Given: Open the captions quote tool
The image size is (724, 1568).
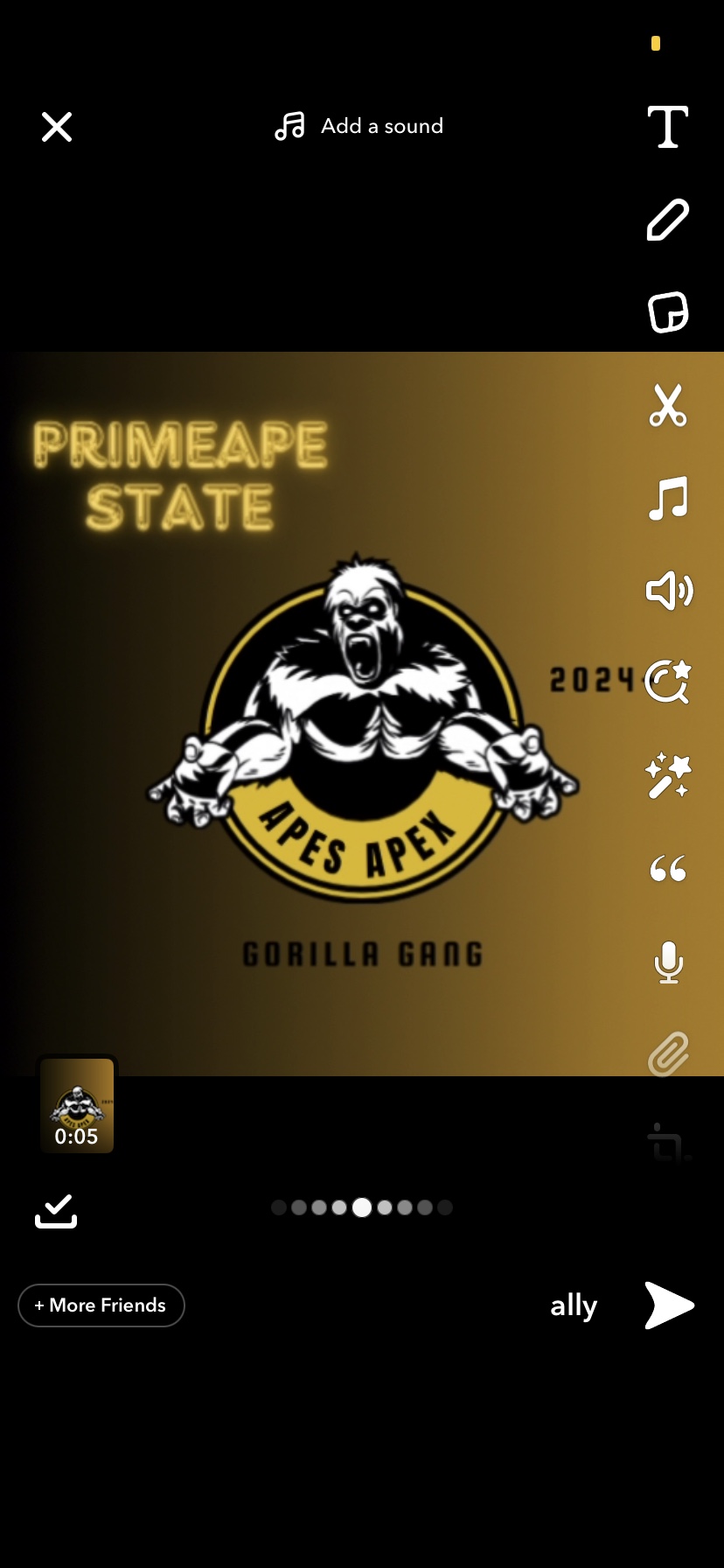Looking at the screenshot, I should click(x=667, y=868).
